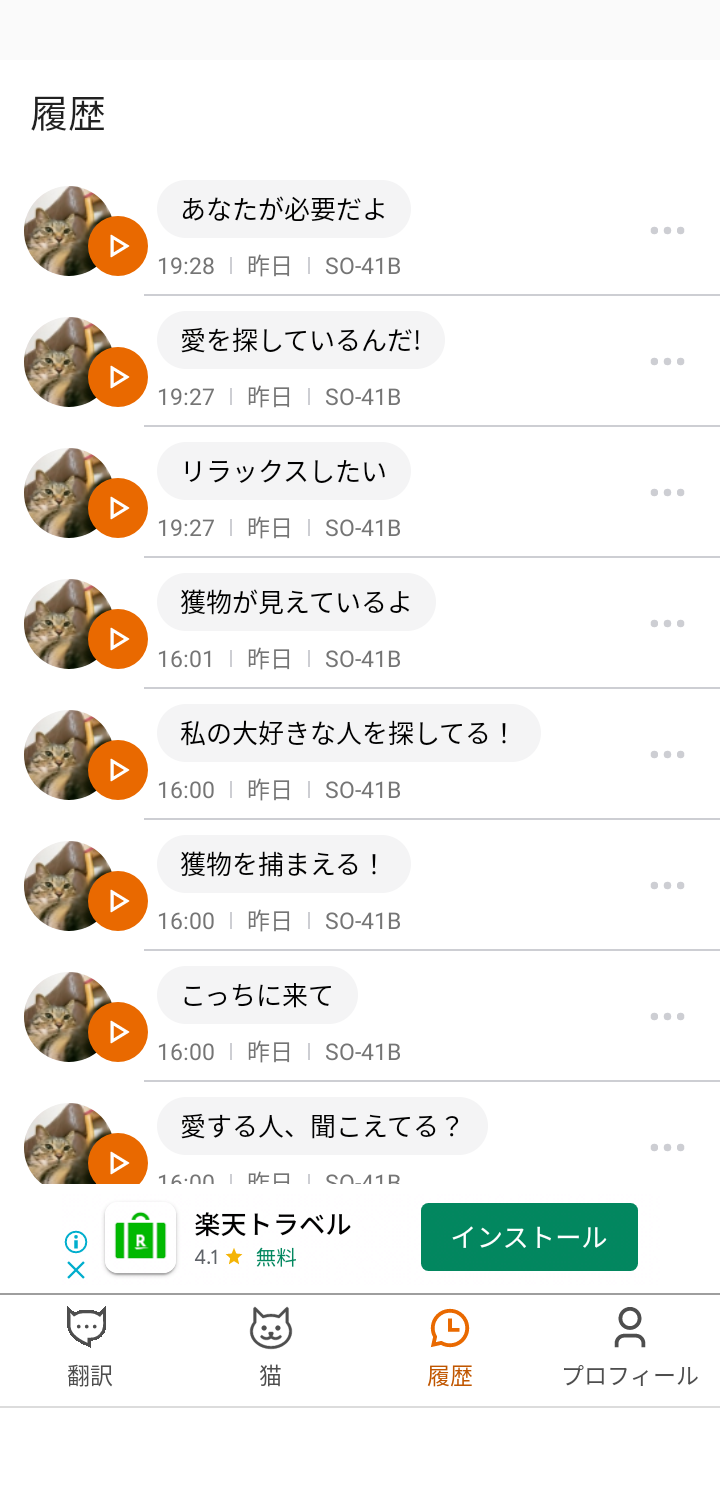
Task: Open more options for 獲物が見えているよ
Action: (667, 624)
